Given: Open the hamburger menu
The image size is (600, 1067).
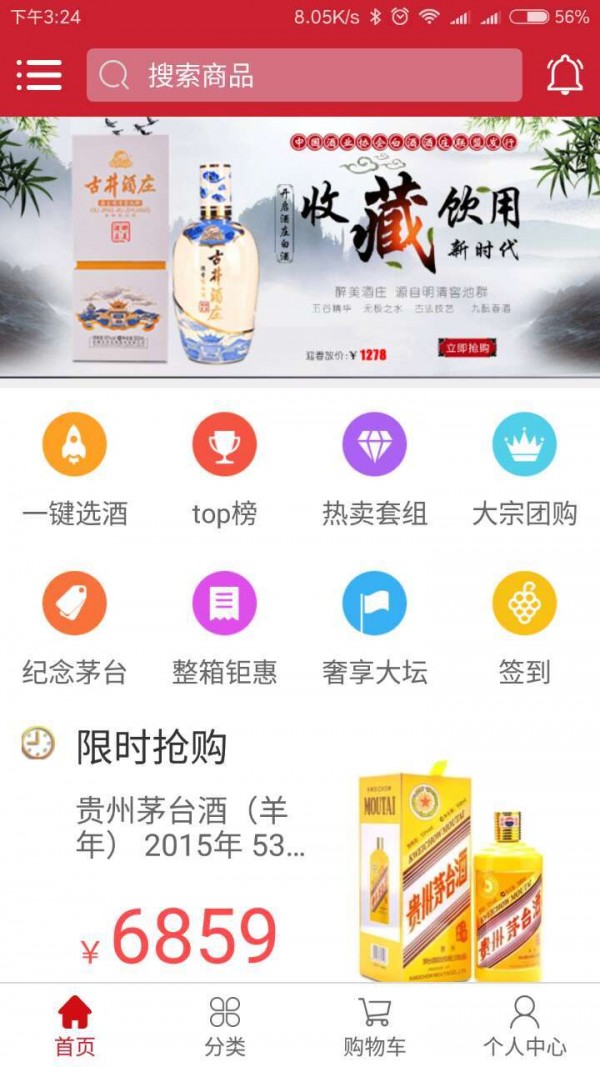Looking at the screenshot, I should click(x=39, y=75).
